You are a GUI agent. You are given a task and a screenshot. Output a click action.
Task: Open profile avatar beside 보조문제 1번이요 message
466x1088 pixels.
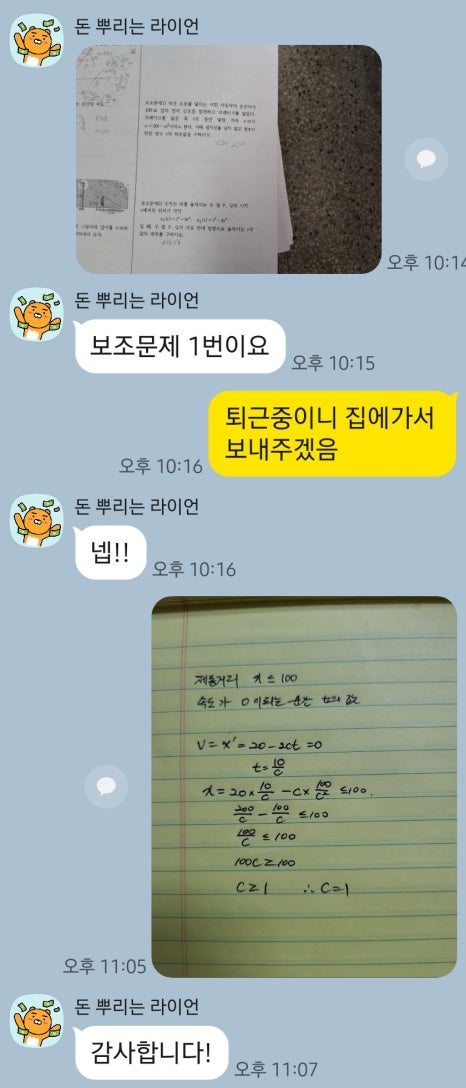pyautogui.click(x=37, y=314)
